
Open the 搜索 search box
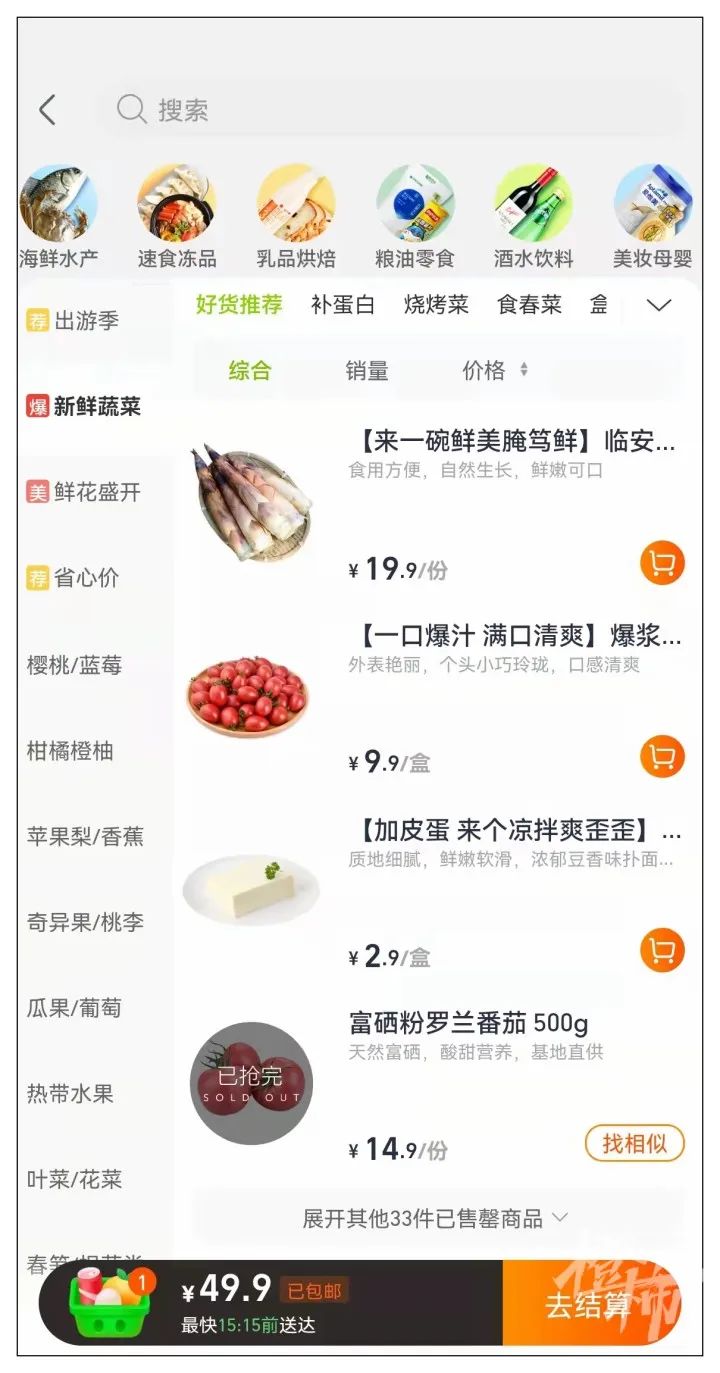tap(390, 110)
